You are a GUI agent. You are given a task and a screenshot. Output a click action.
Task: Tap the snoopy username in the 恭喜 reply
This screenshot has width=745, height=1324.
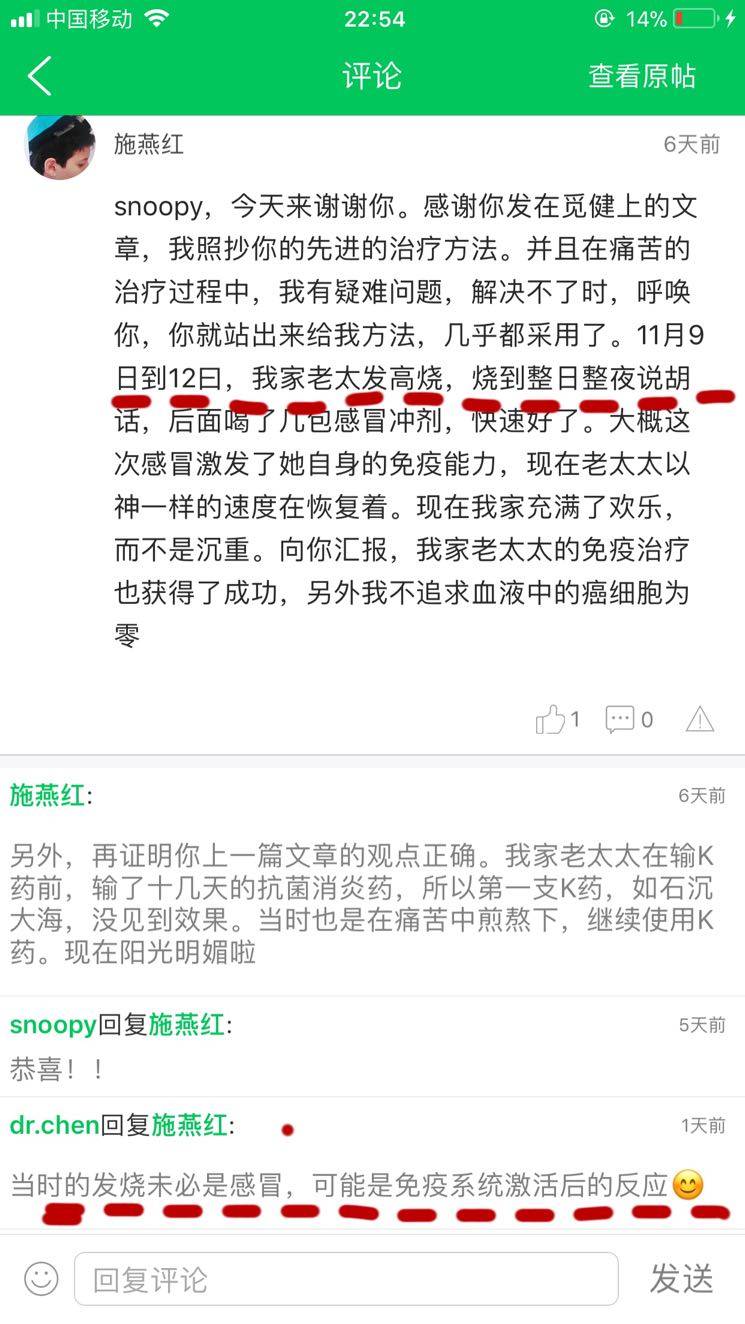click(53, 1025)
